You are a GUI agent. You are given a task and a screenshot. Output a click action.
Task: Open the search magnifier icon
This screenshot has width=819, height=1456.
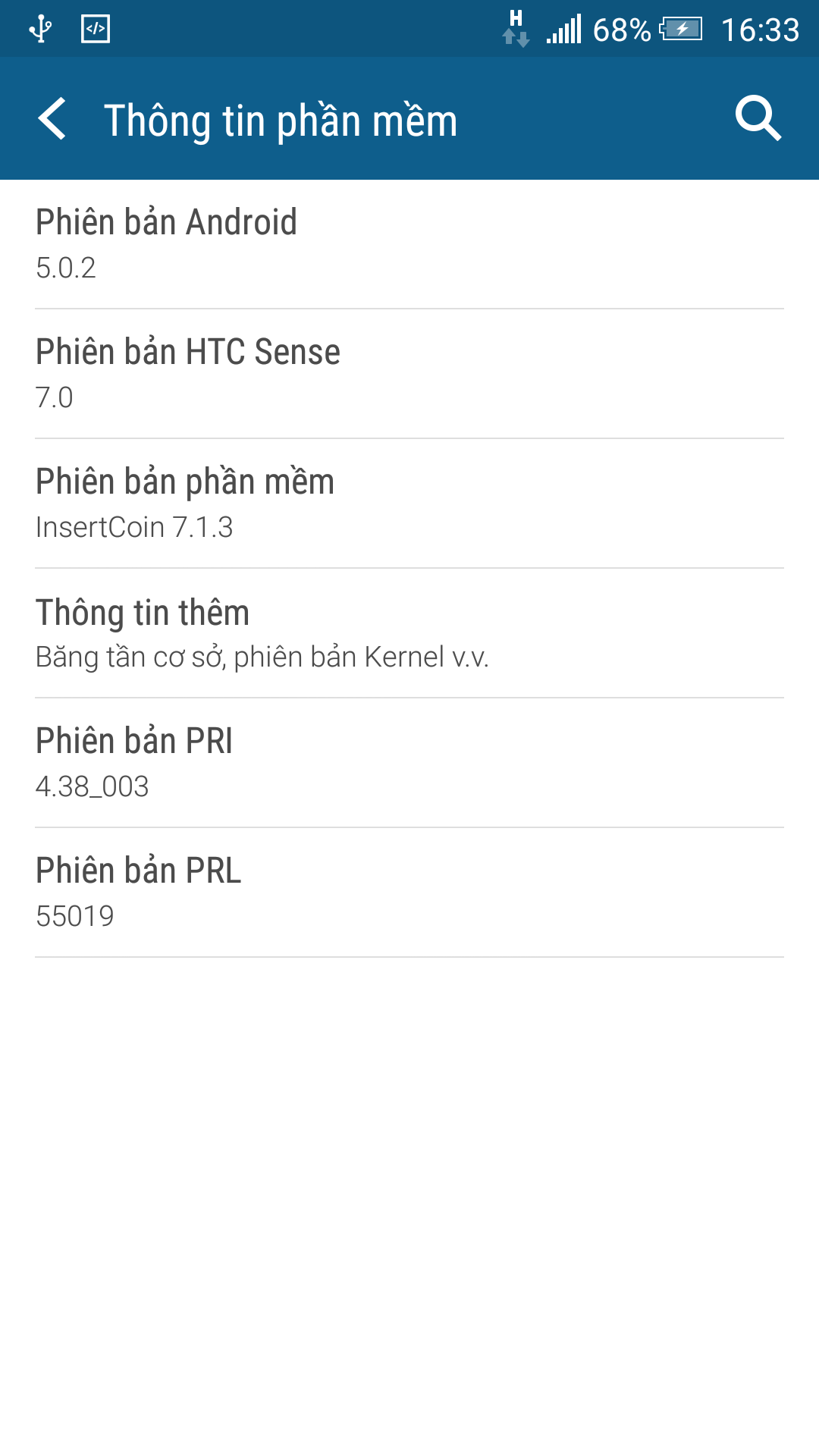pos(758,119)
